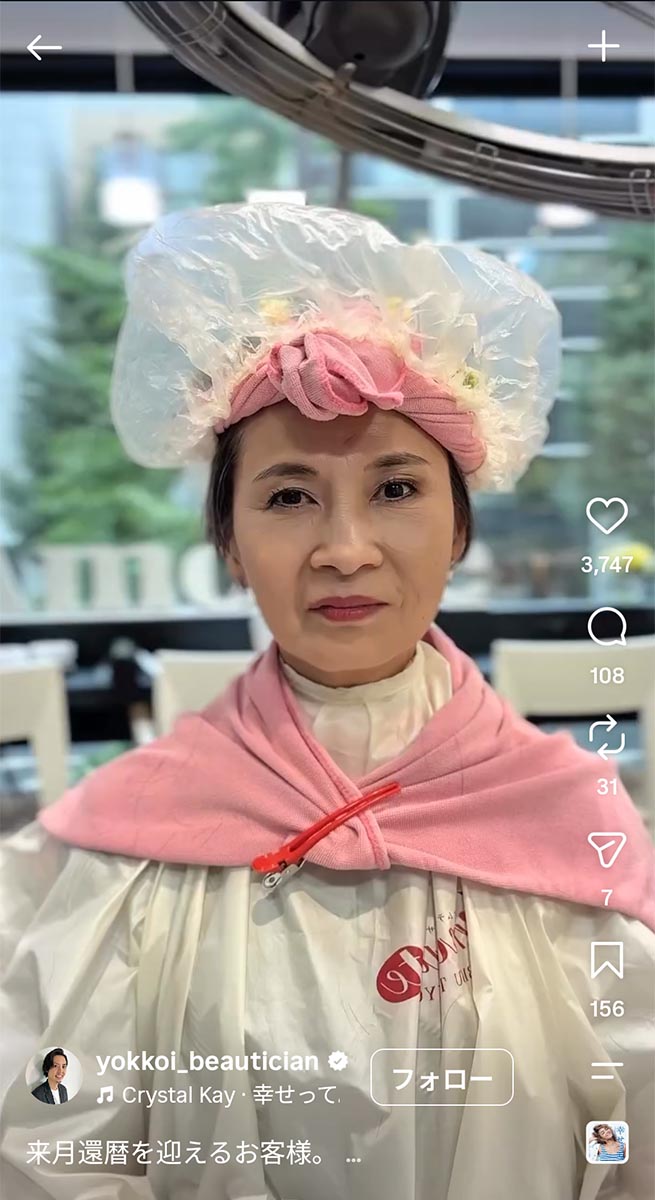Open the more options menu icon
Image resolution: width=655 pixels, height=1200 pixels.
[607, 1071]
